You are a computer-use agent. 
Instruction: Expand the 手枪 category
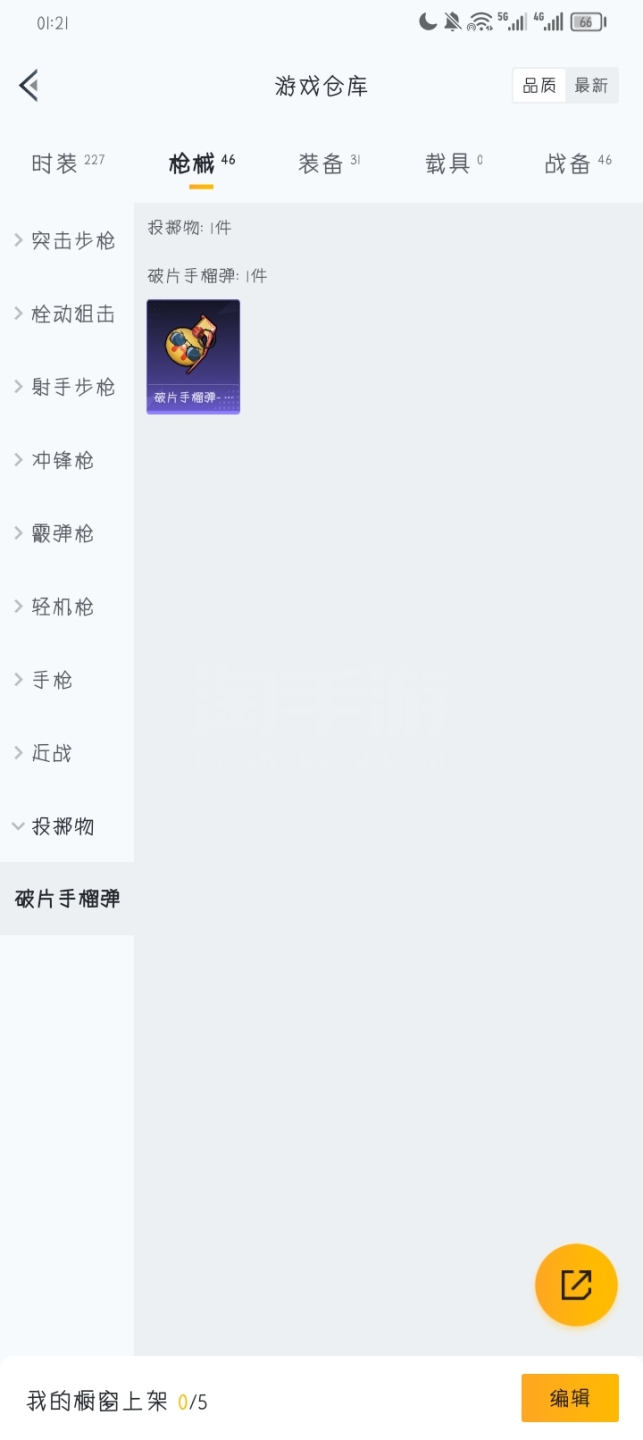pyautogui.click(x=67, y=679)
